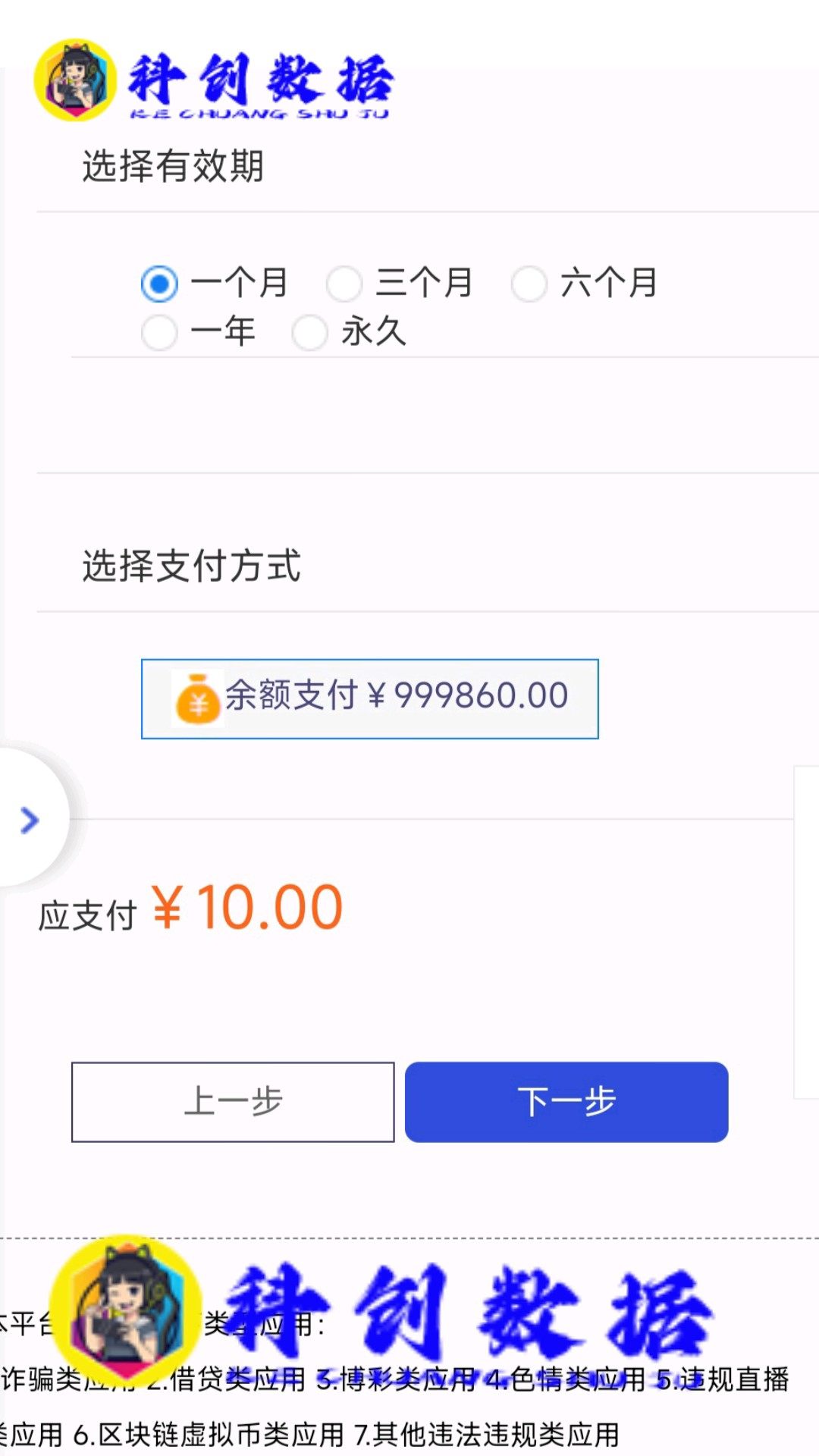Select the 一个月 validity option
Screen dimensions: 819x1456
click(160, 284)
